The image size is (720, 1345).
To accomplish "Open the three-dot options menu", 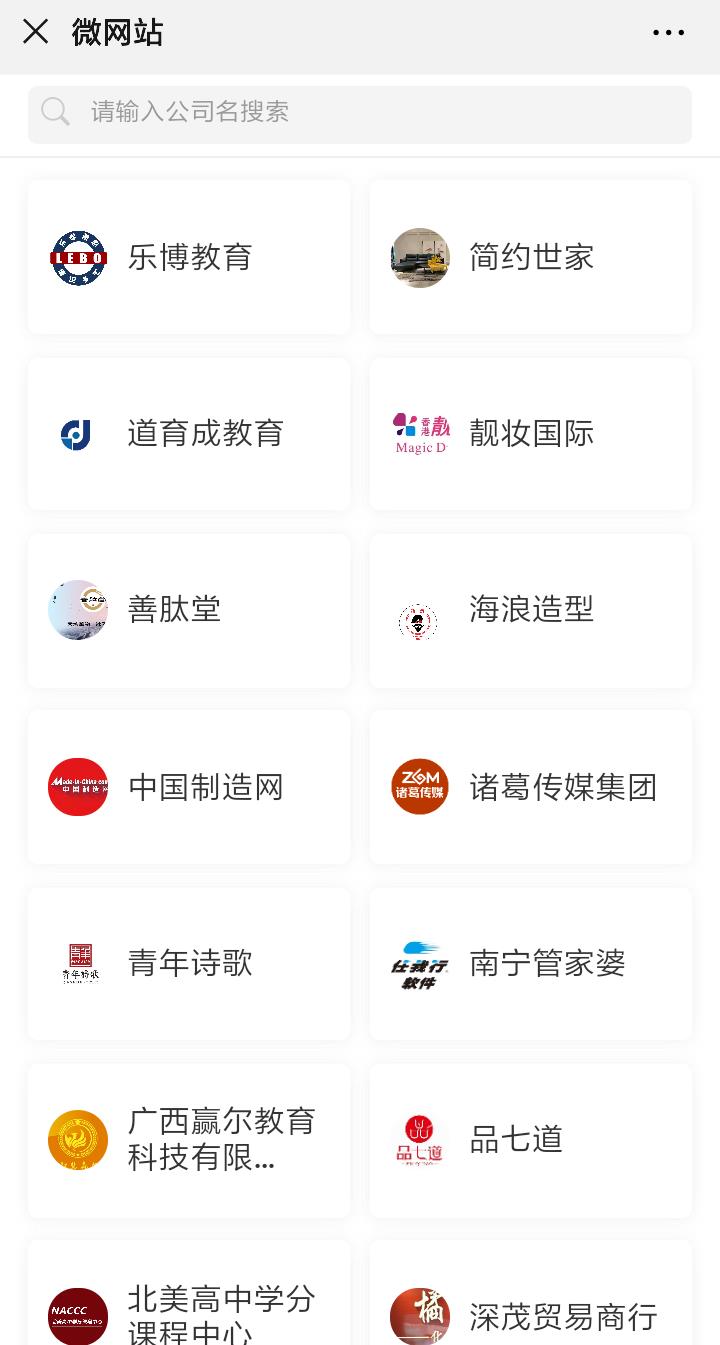I will tap(668, 33).
